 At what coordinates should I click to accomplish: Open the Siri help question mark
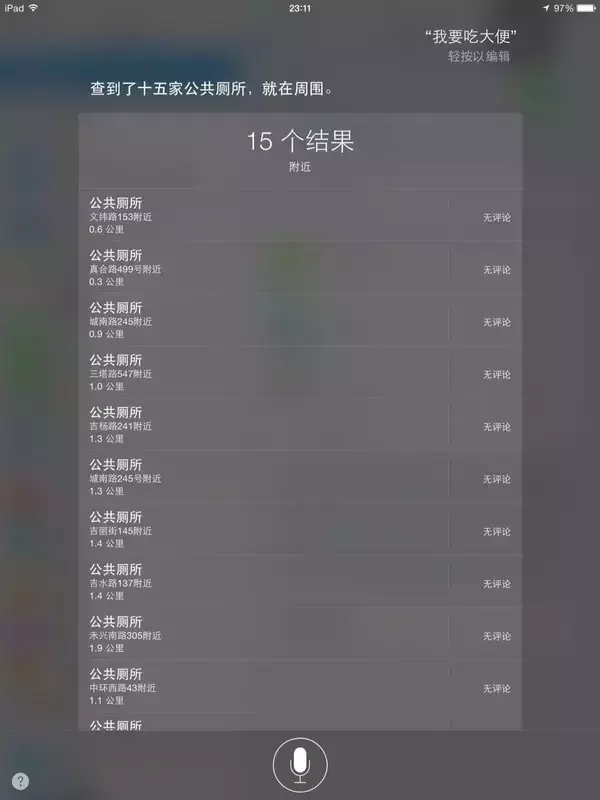pos(21,781)
